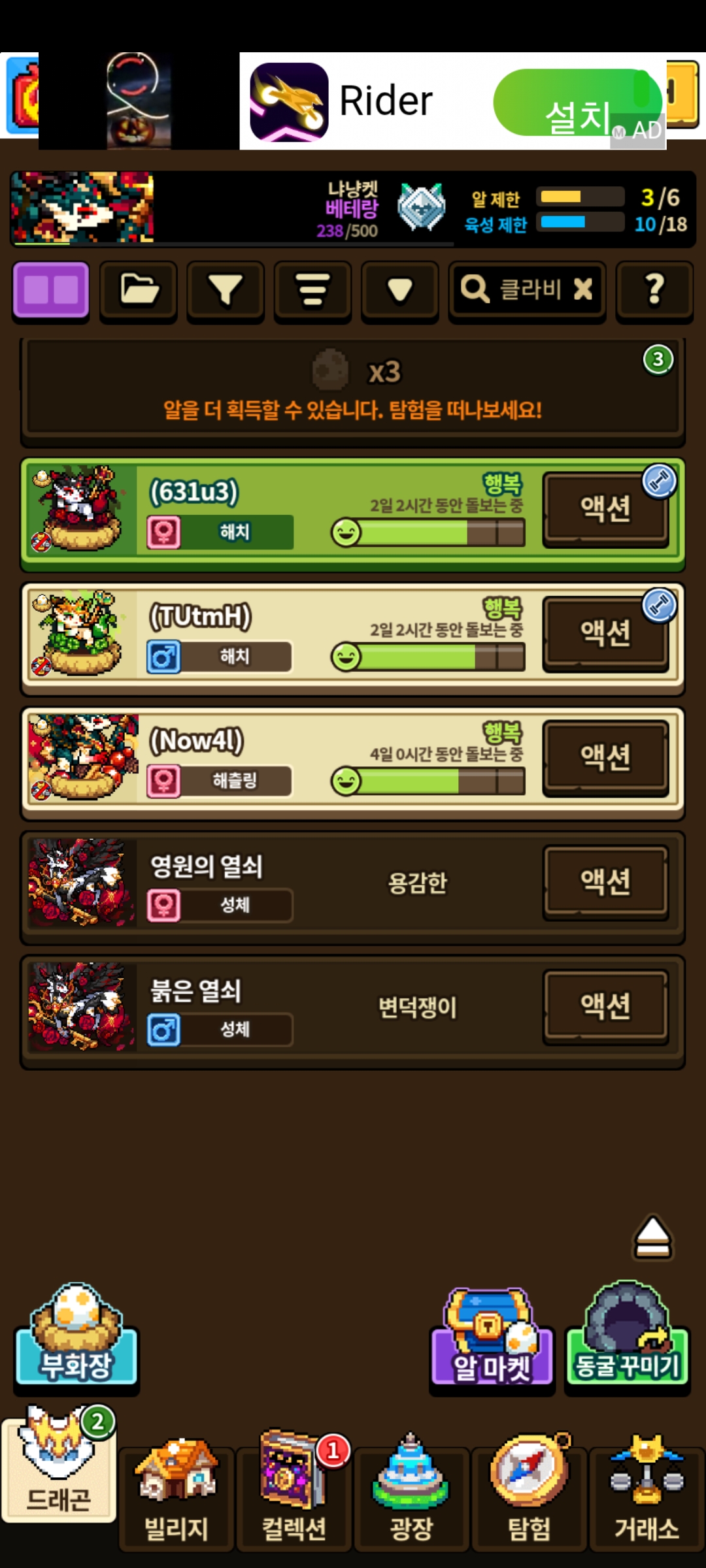The image size is (706, 1568).
Task: Clear the 클라비 search term
Action: 583,289
